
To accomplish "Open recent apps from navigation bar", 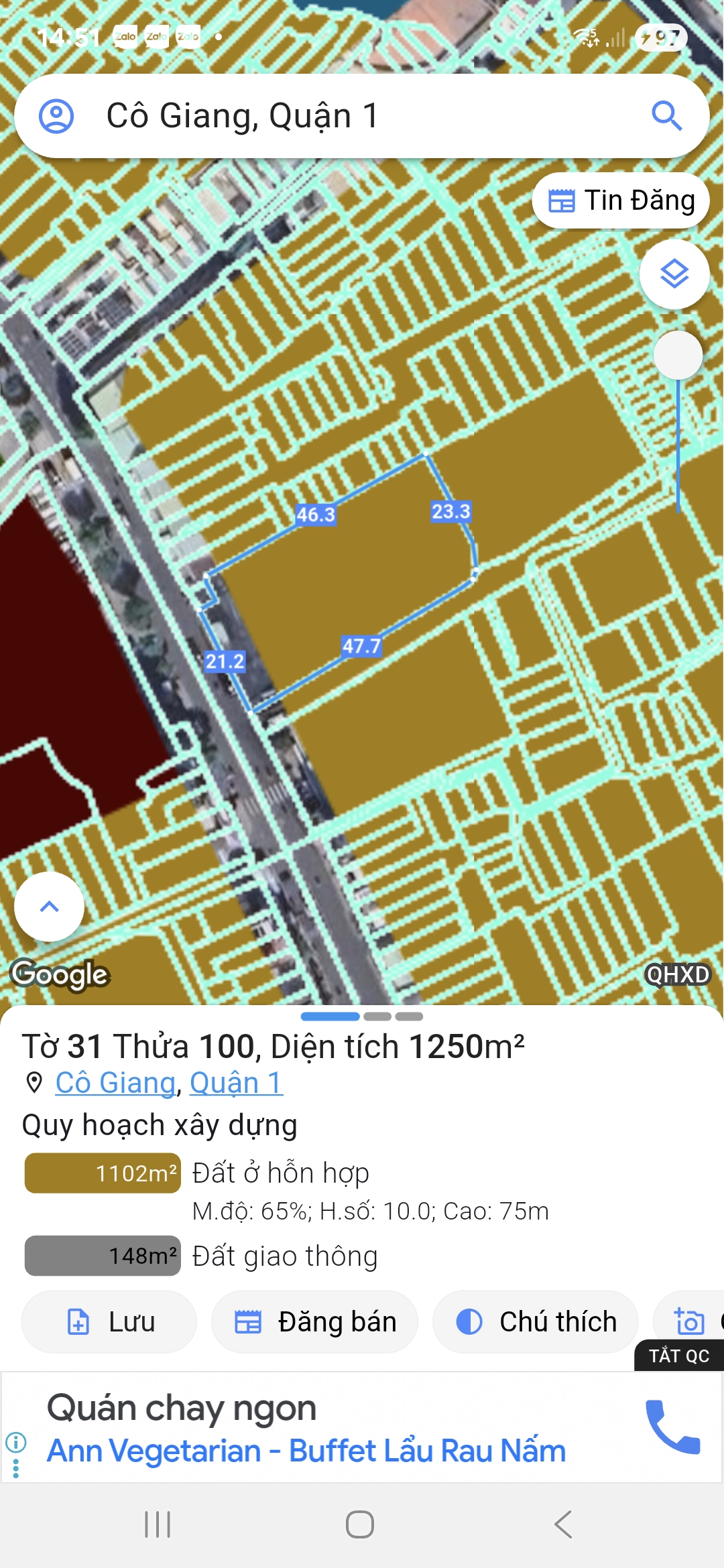I will tap(158, 1524).
